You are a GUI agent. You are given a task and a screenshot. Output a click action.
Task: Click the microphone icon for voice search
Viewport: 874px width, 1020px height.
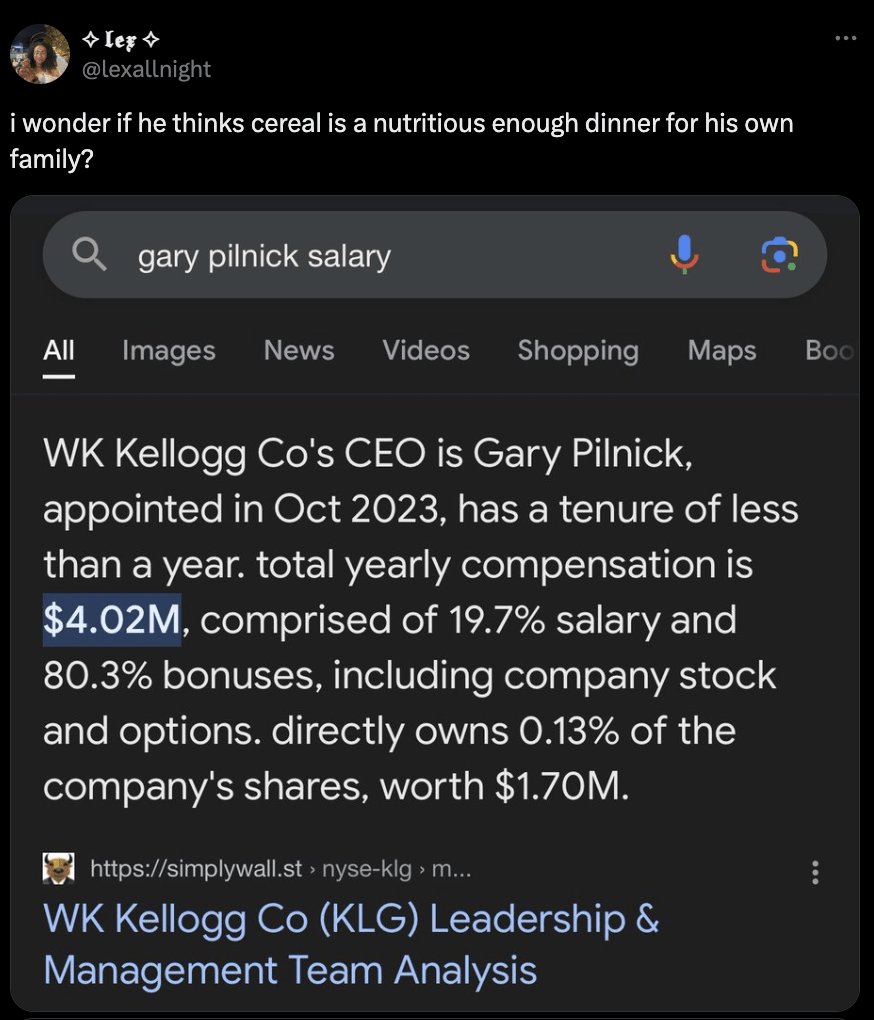pyautogui.click(x=686, y=255)
